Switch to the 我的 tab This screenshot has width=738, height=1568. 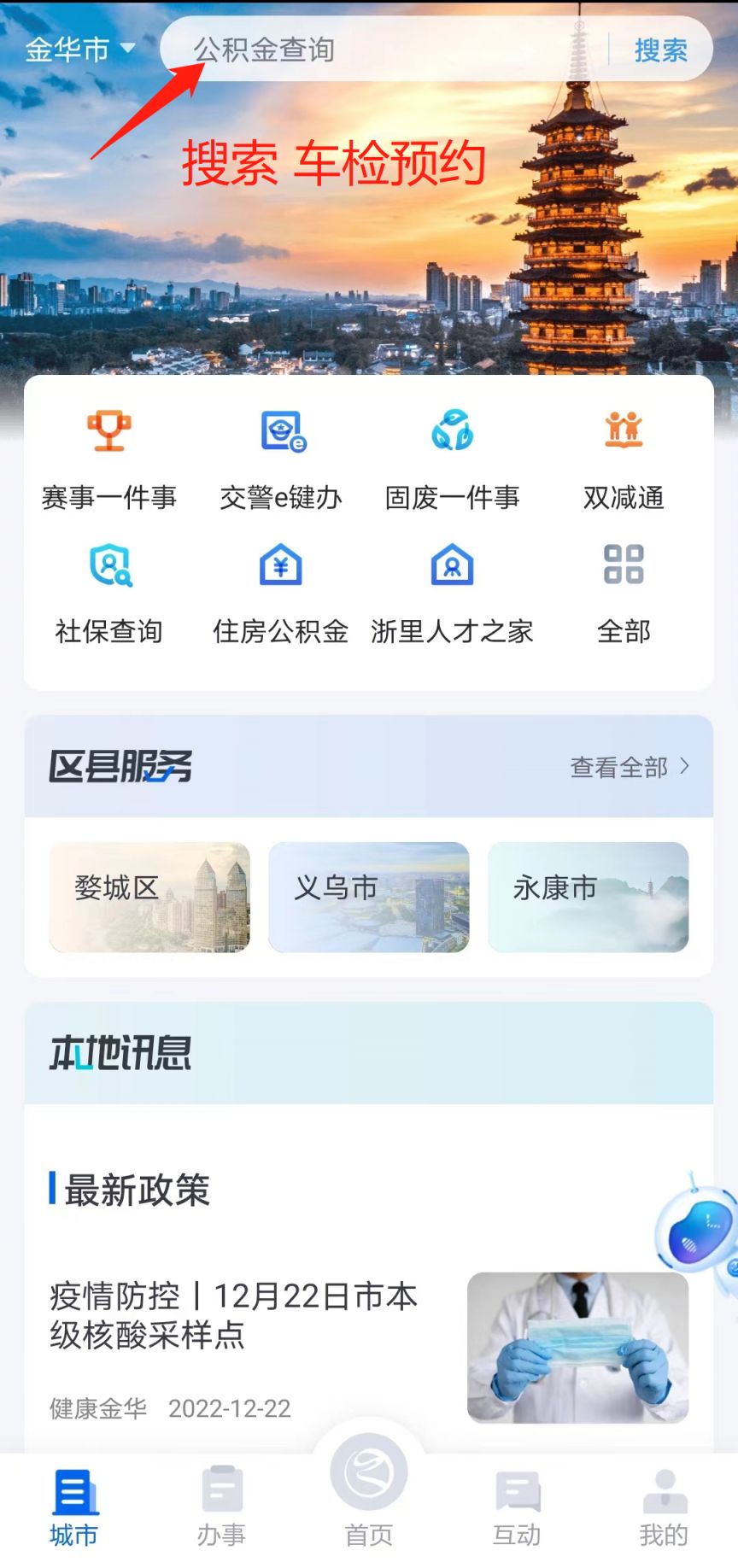tap(664, 1508)
